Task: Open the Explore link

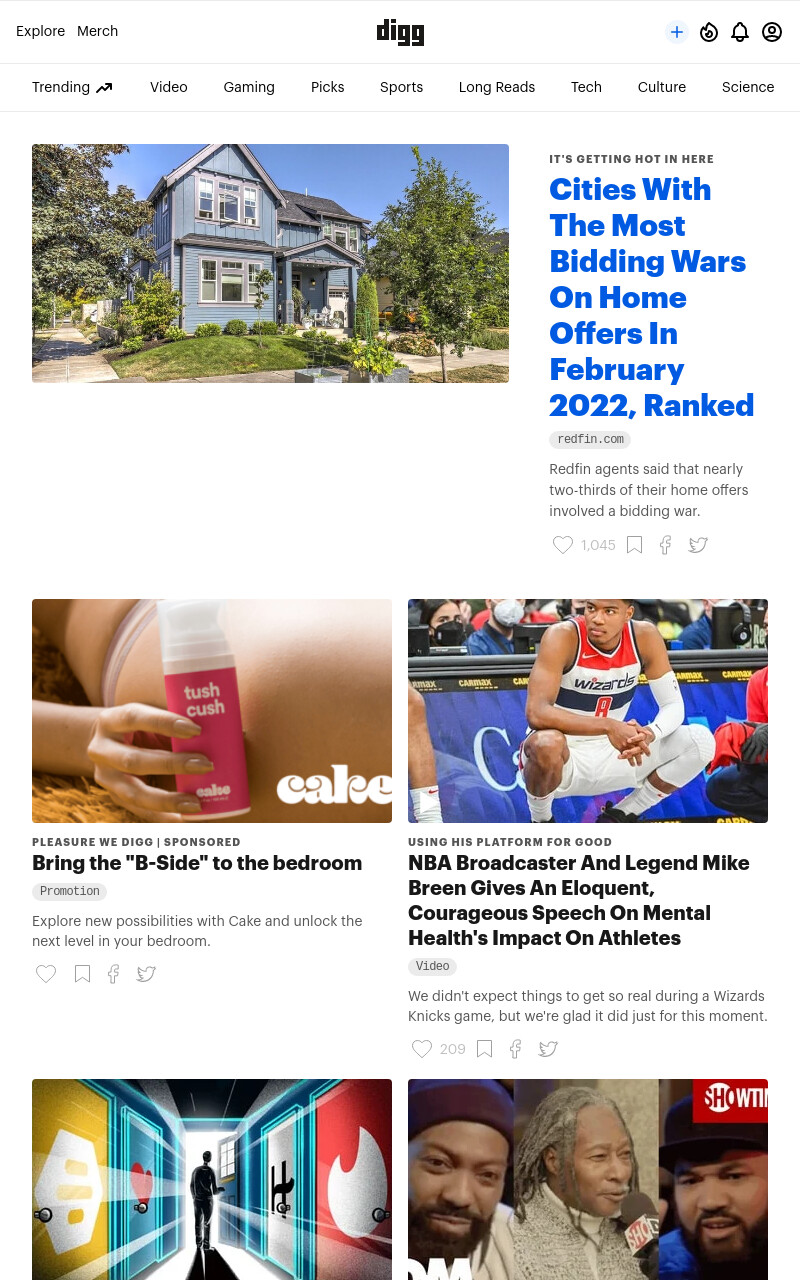Action: [40, 31]
